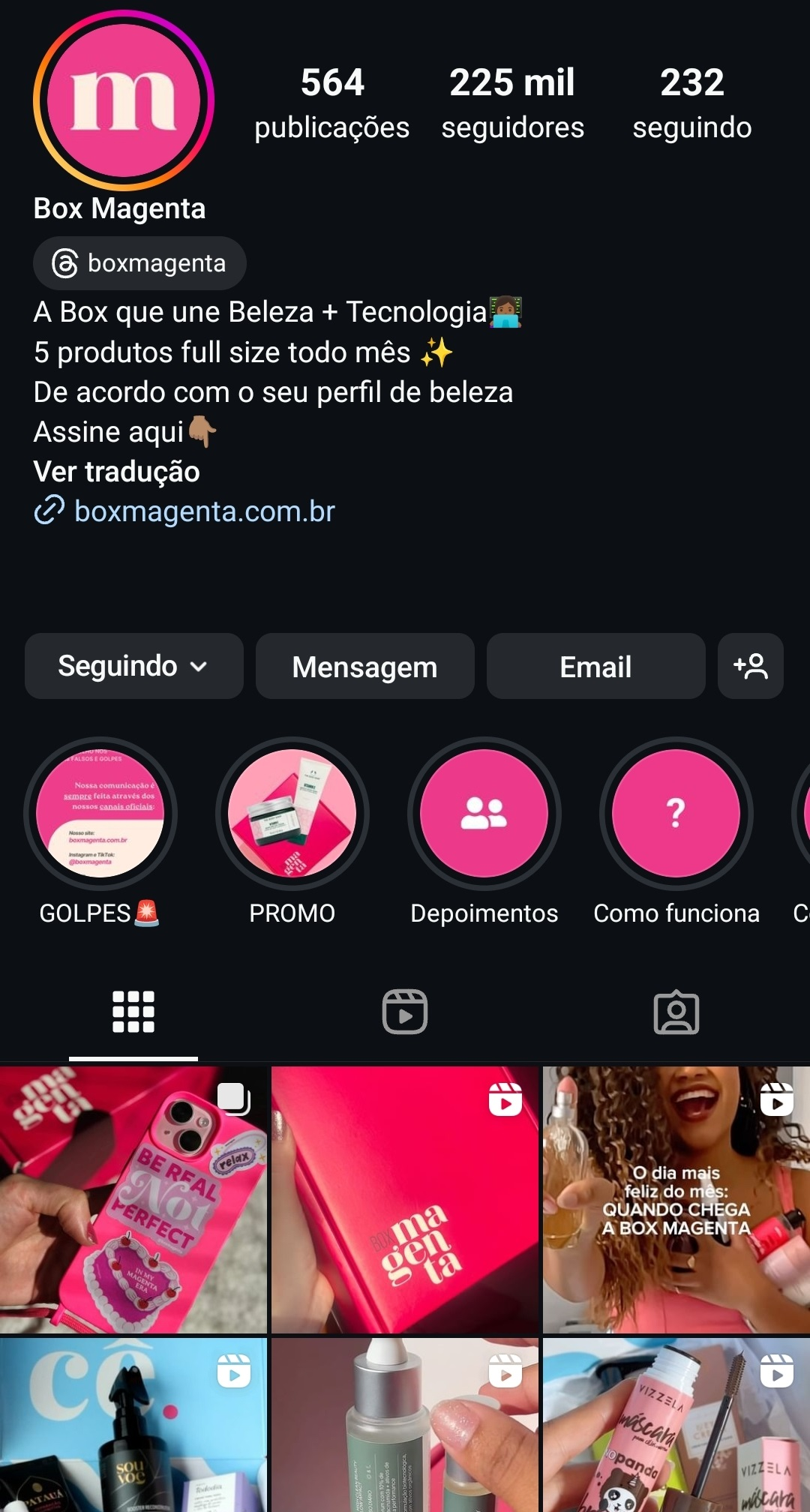The width and height of the screenshot is (810, 1512).
Task: Play the reel 'O dia mais feliz do mês'
Action: pos(676,1199)
